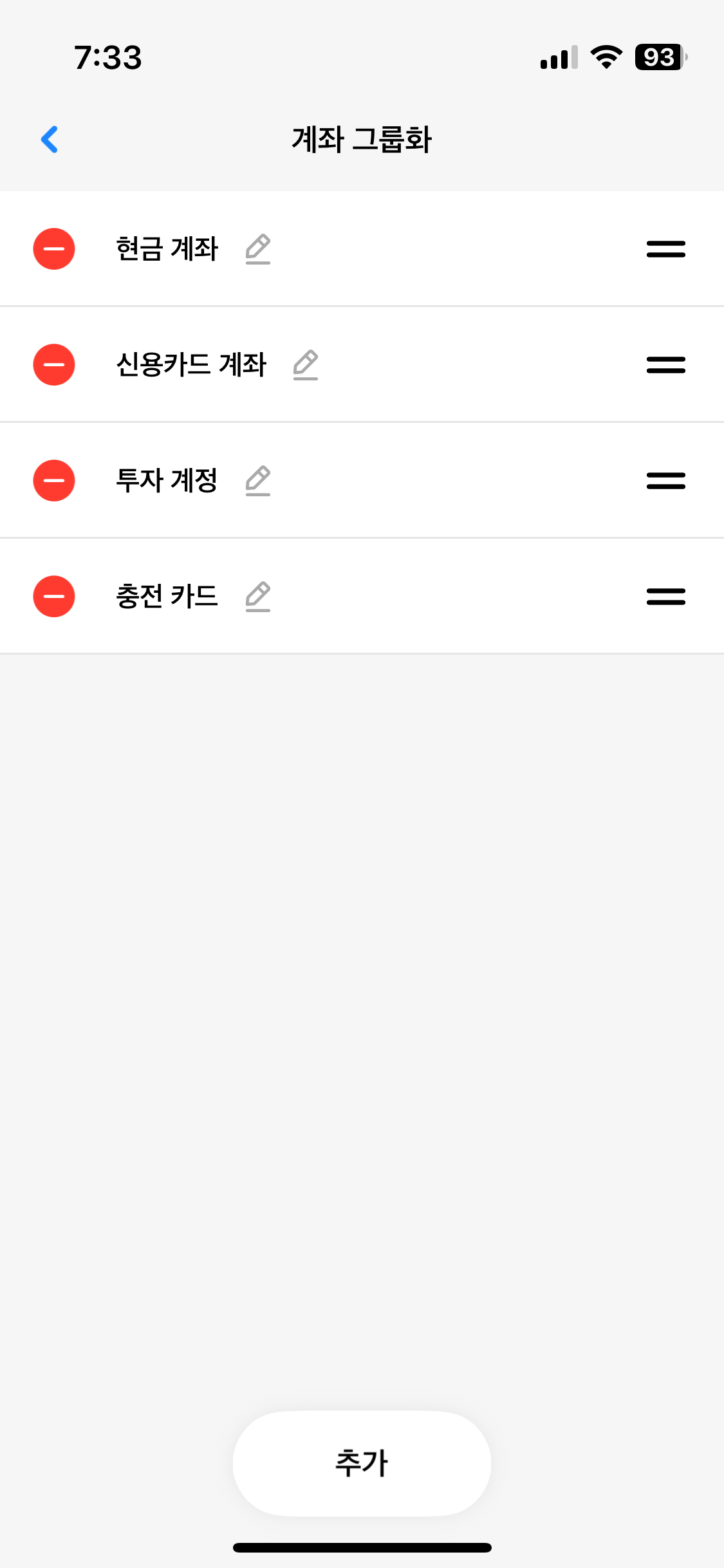Viewport: 724px width, 1568px height.
Task: Click the pencil icon next to 충전 카드
Action: (x=259, y=597)
